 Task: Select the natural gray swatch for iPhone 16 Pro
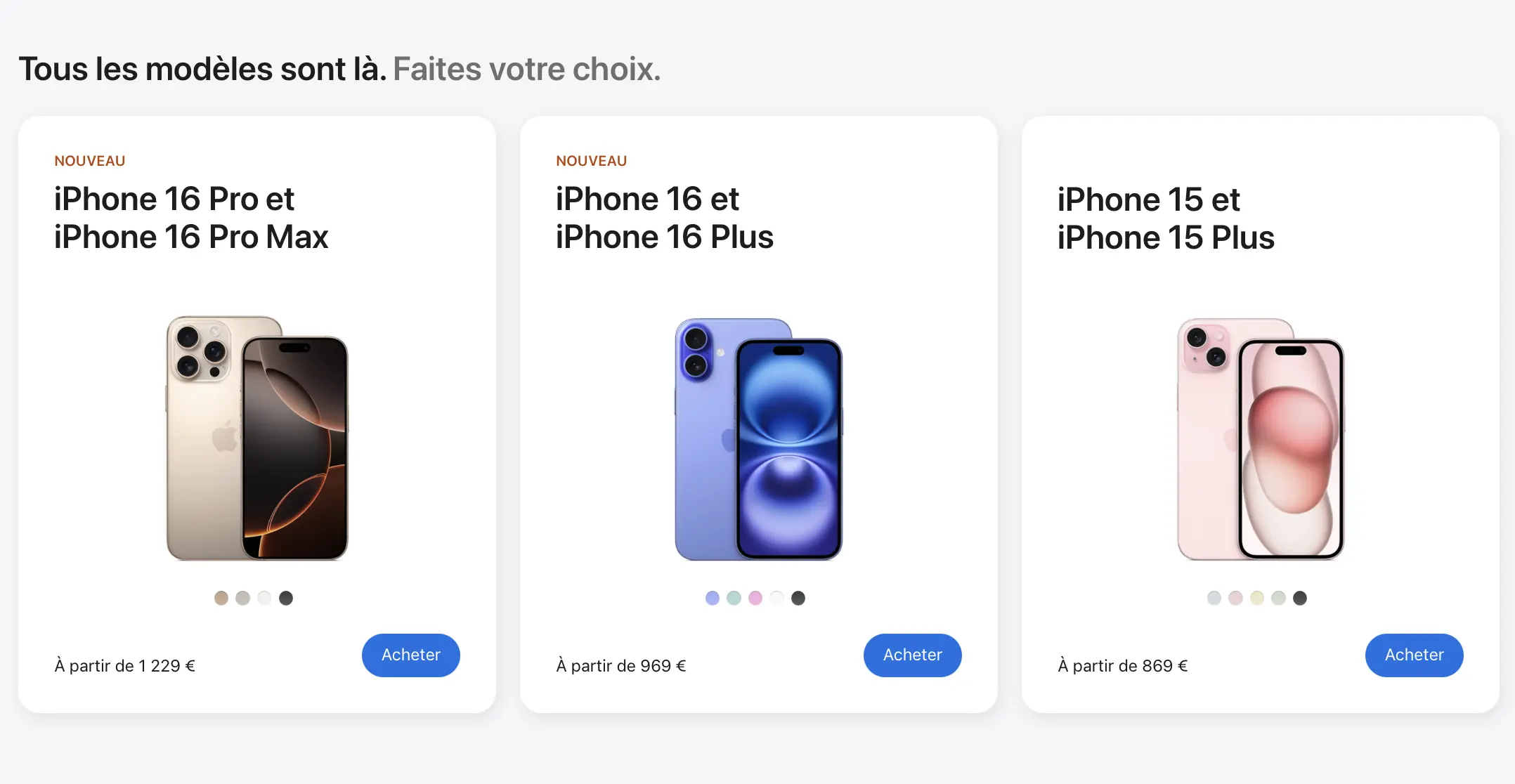click(242, 598)
